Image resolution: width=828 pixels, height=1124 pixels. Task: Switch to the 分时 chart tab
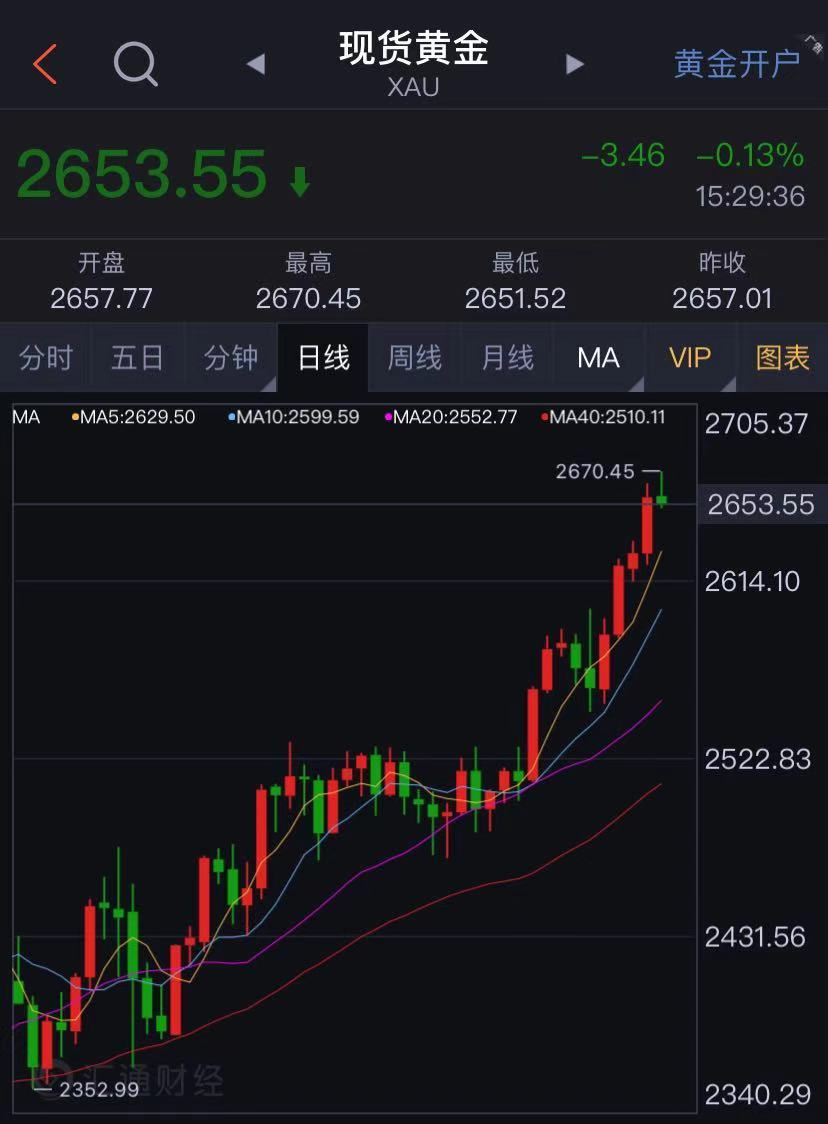(x=46, y=358)
